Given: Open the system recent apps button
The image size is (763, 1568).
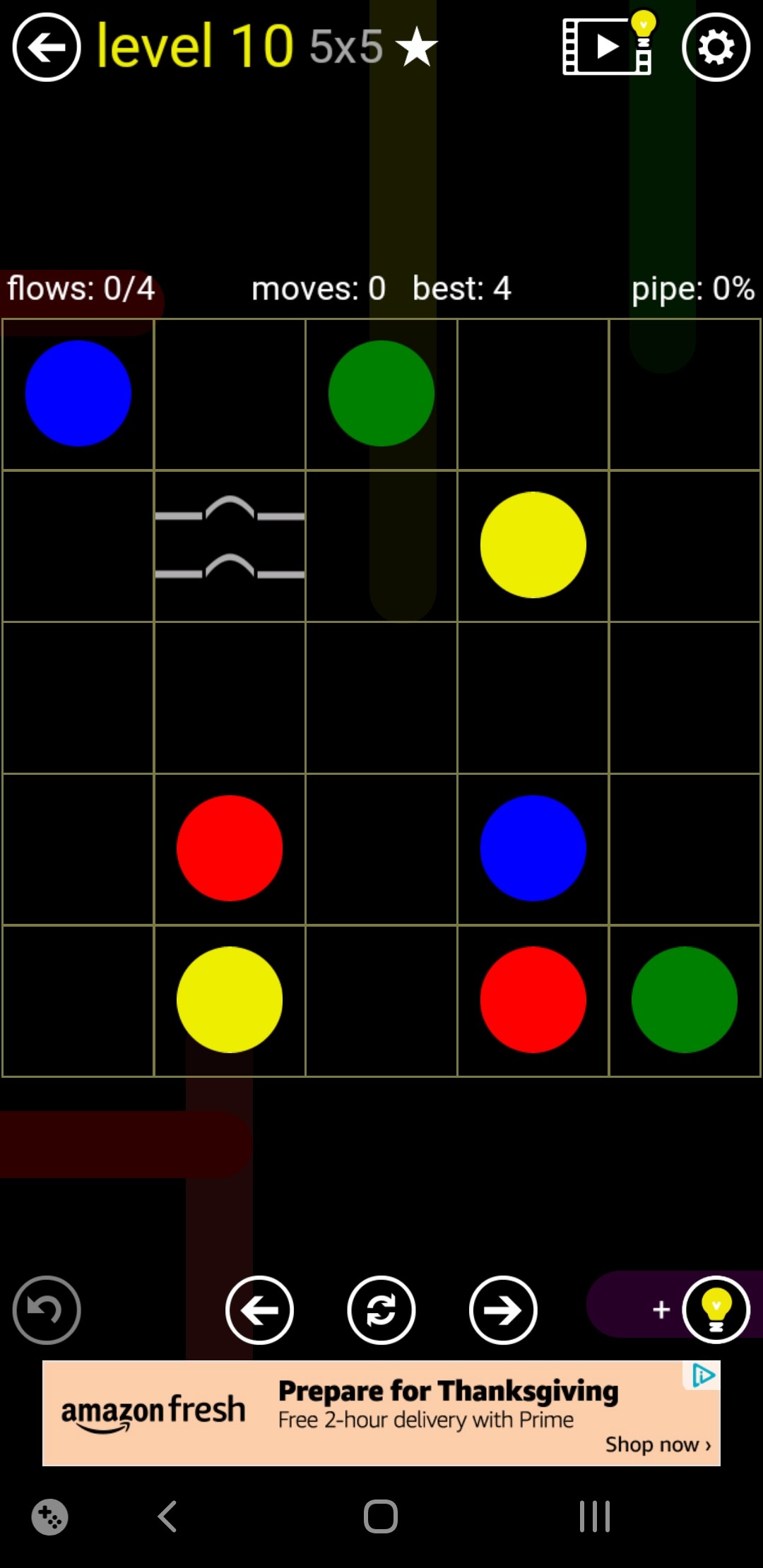Looking at the screenshot, I should [594, 1516].
